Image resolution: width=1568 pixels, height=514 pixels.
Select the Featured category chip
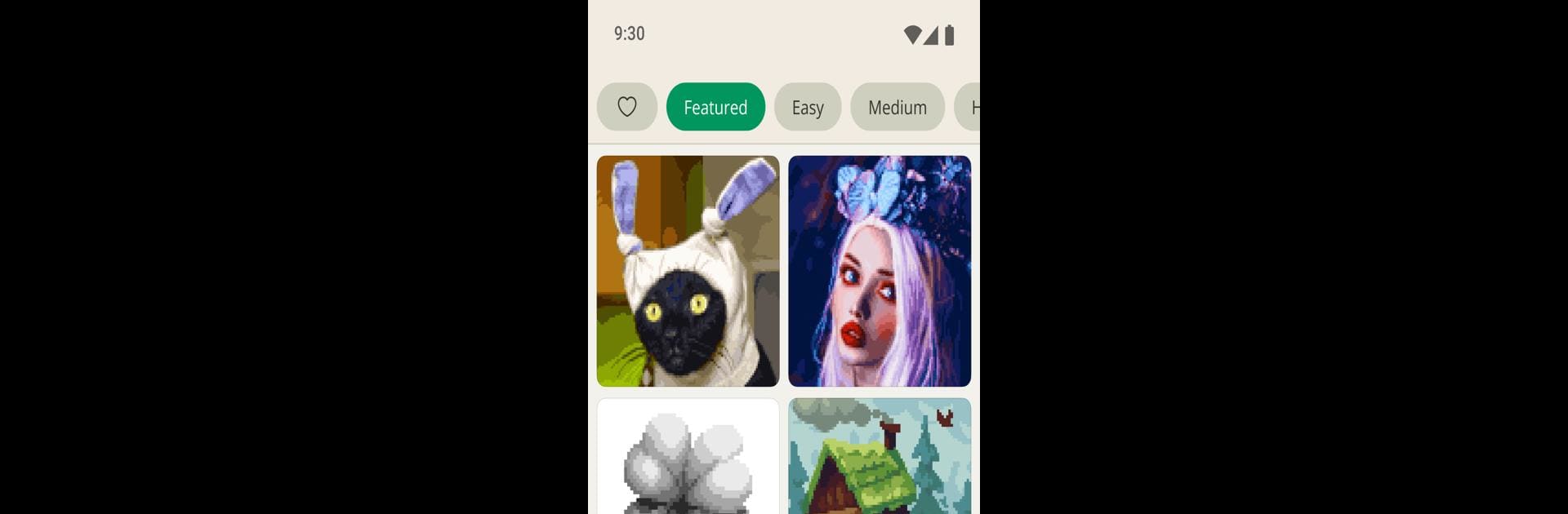715,107
